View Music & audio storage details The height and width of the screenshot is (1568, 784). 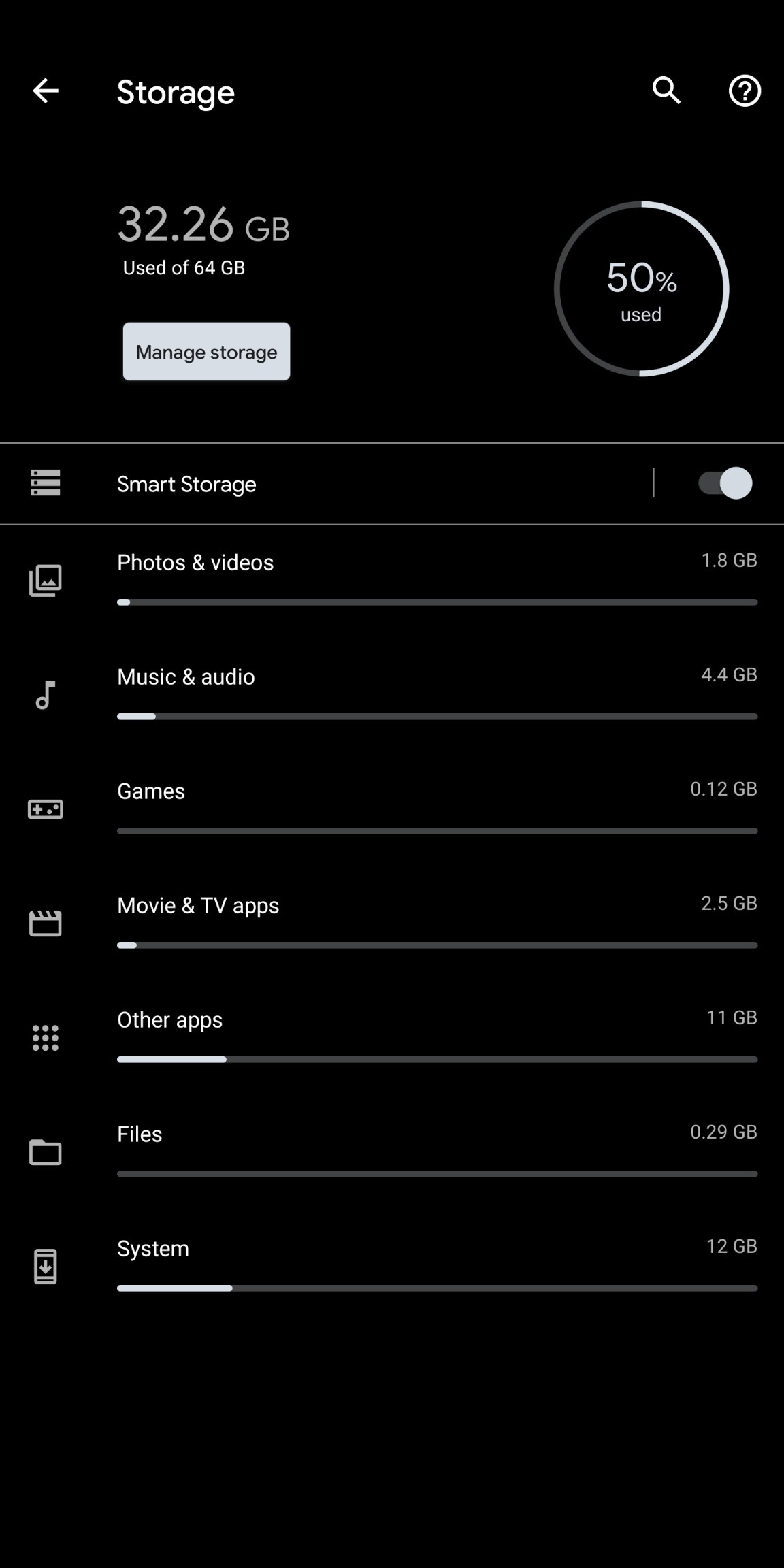pos(392,696)
